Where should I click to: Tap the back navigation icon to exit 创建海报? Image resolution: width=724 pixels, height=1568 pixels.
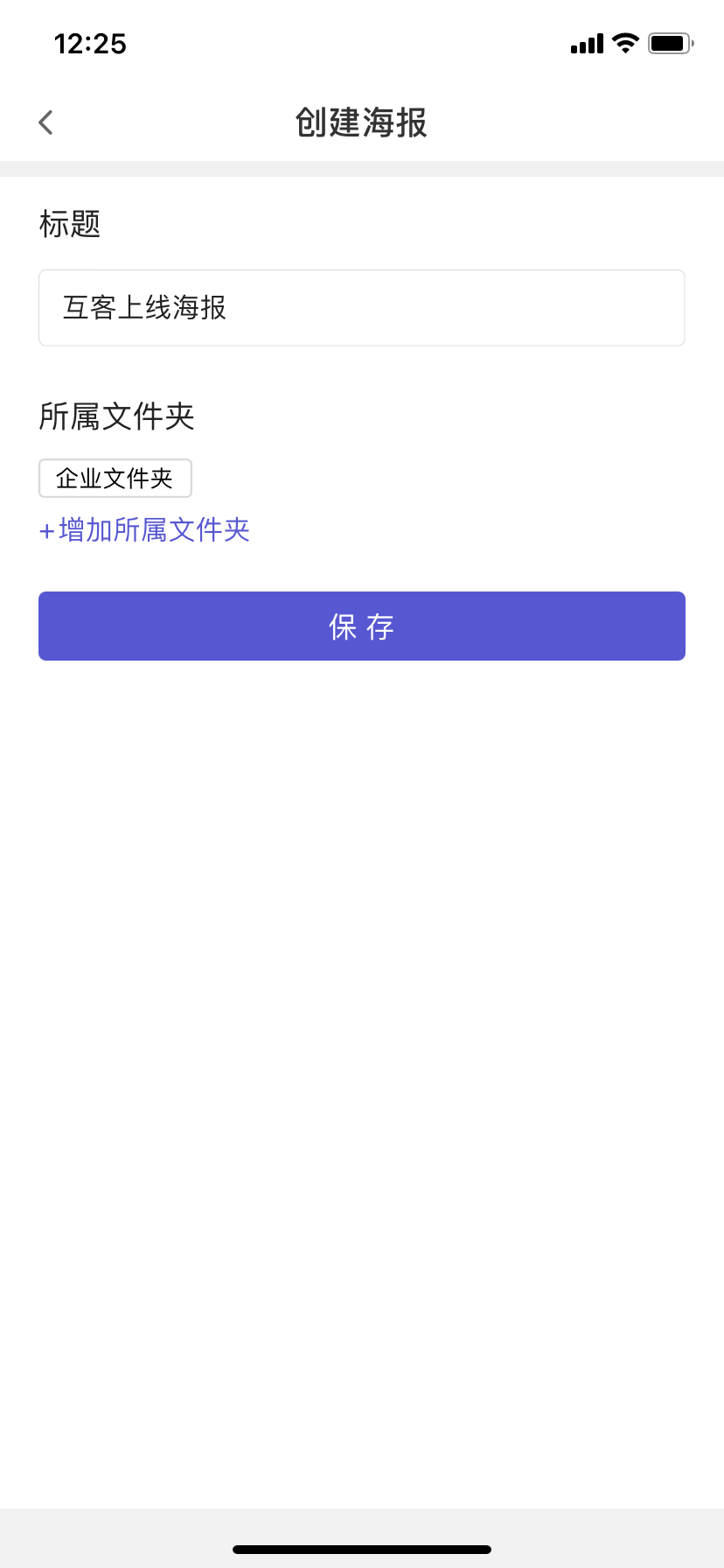pos(45,122)
